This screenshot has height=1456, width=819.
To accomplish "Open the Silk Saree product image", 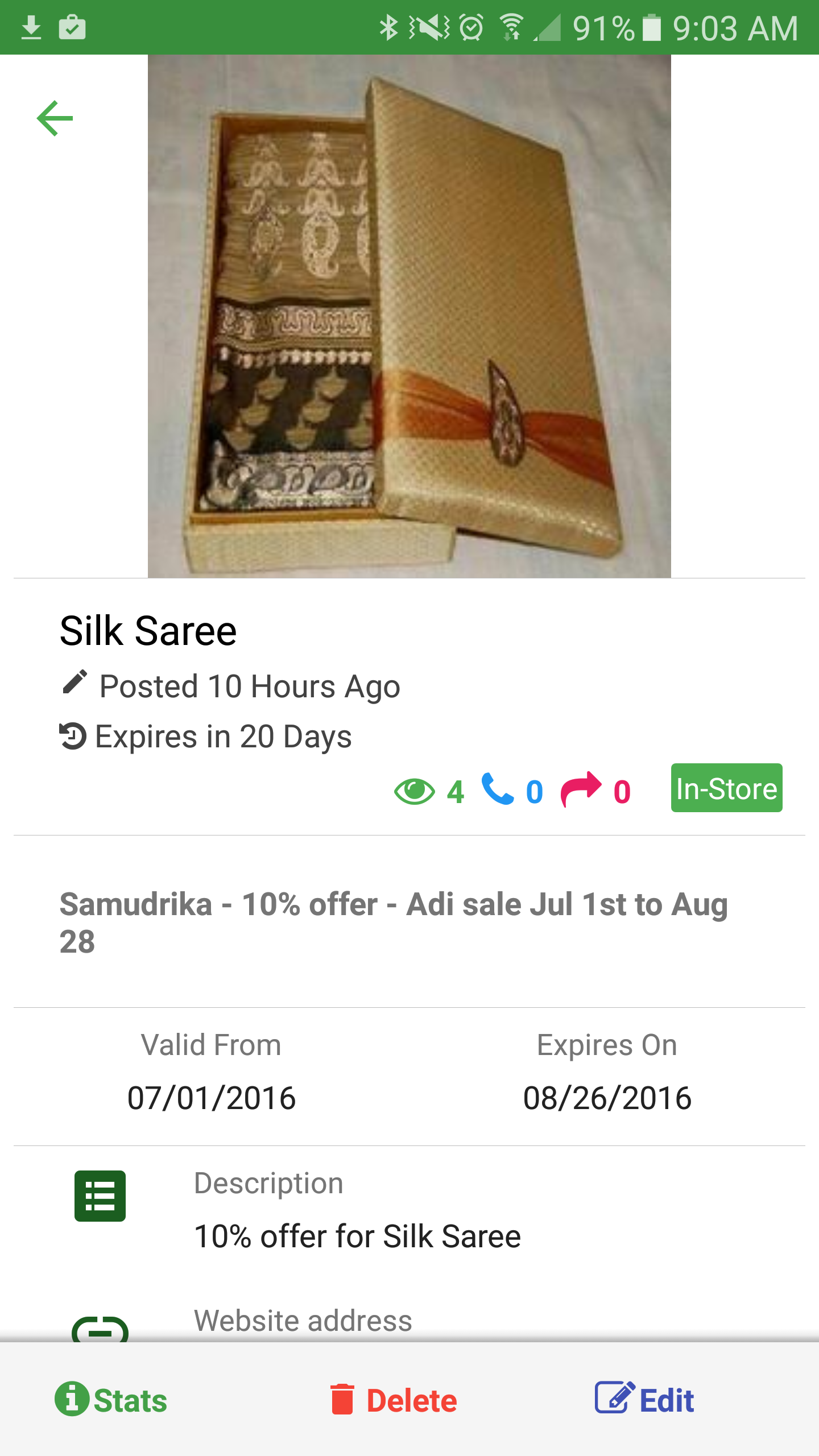I will 409,316.
